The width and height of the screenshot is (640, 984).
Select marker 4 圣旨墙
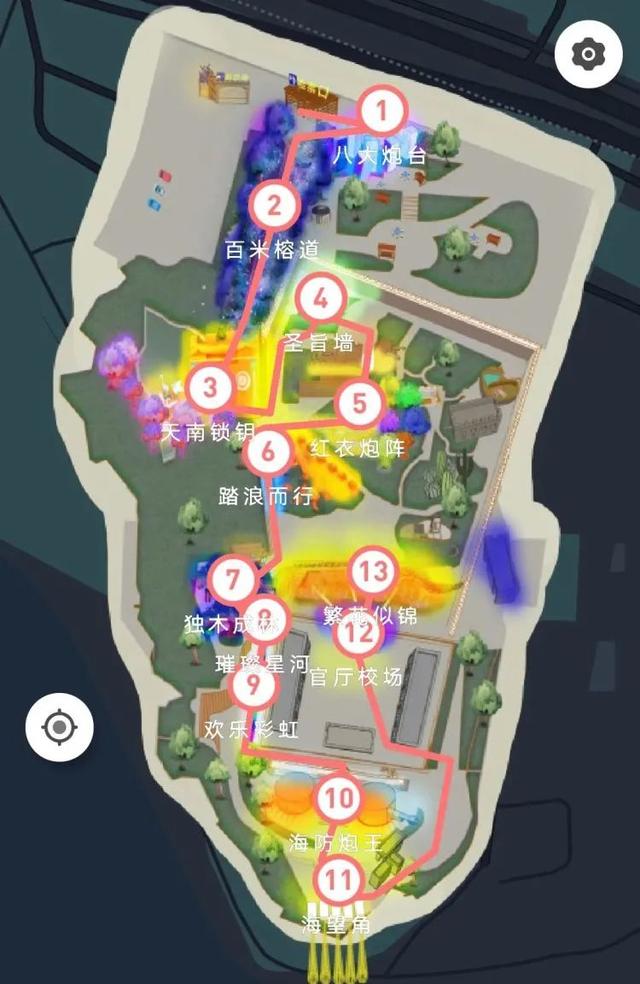tap(320, 298)
